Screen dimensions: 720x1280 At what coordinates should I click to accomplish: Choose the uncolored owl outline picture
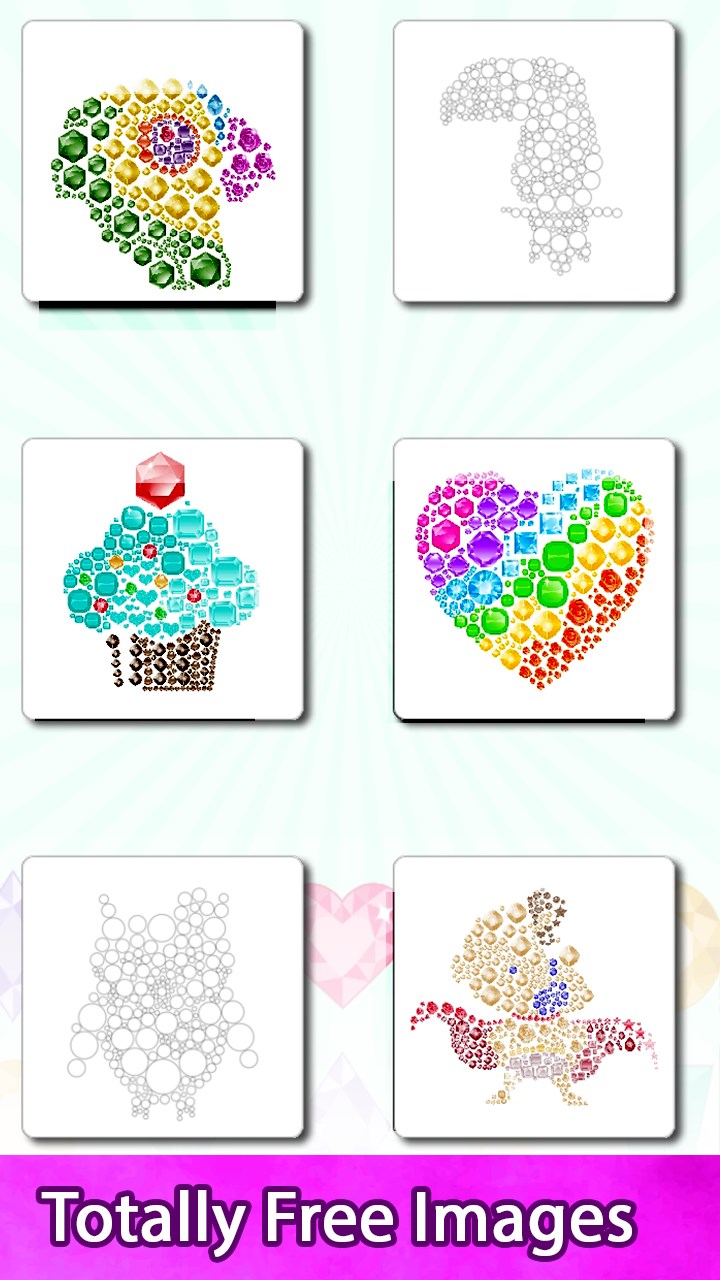163,996
